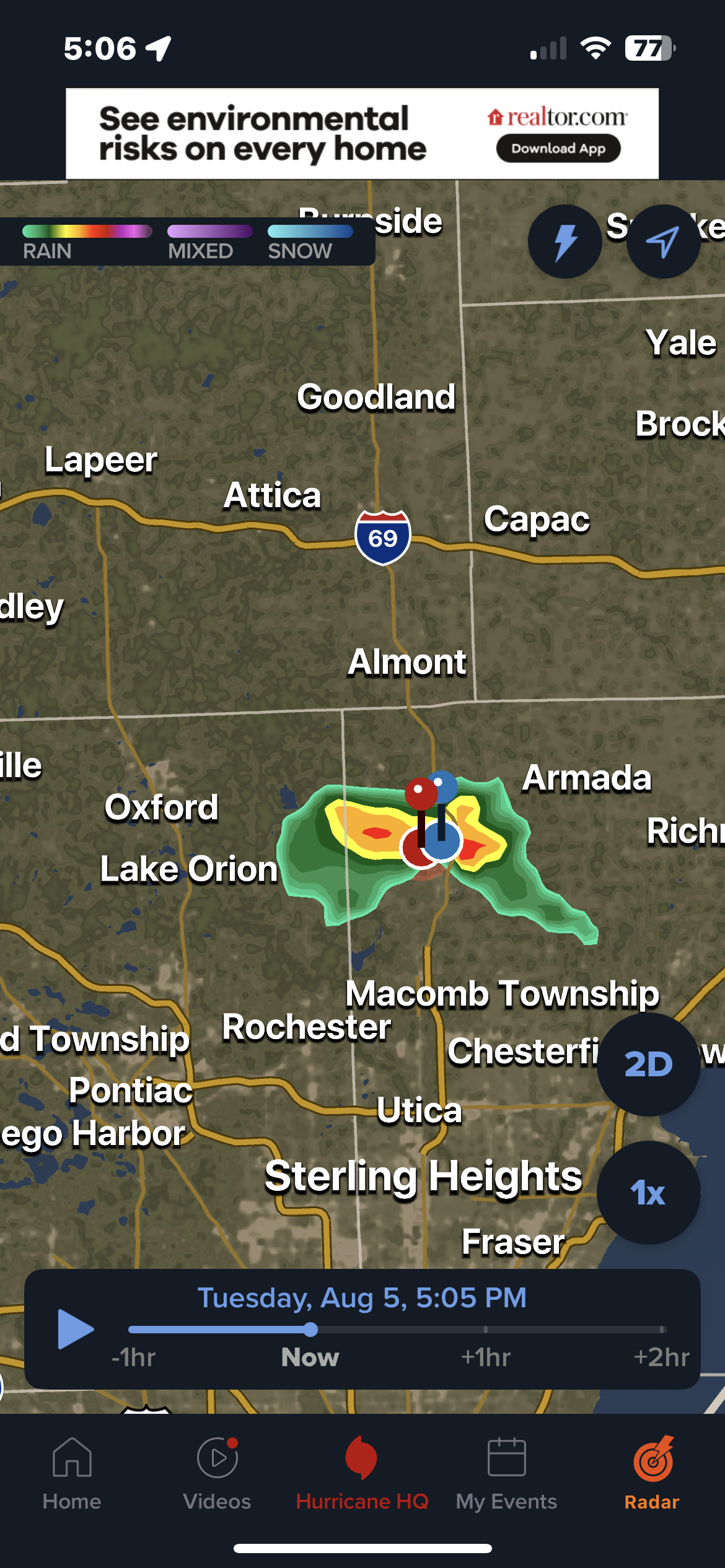Go to Hurricane HQ tab

click(362, 1474)
